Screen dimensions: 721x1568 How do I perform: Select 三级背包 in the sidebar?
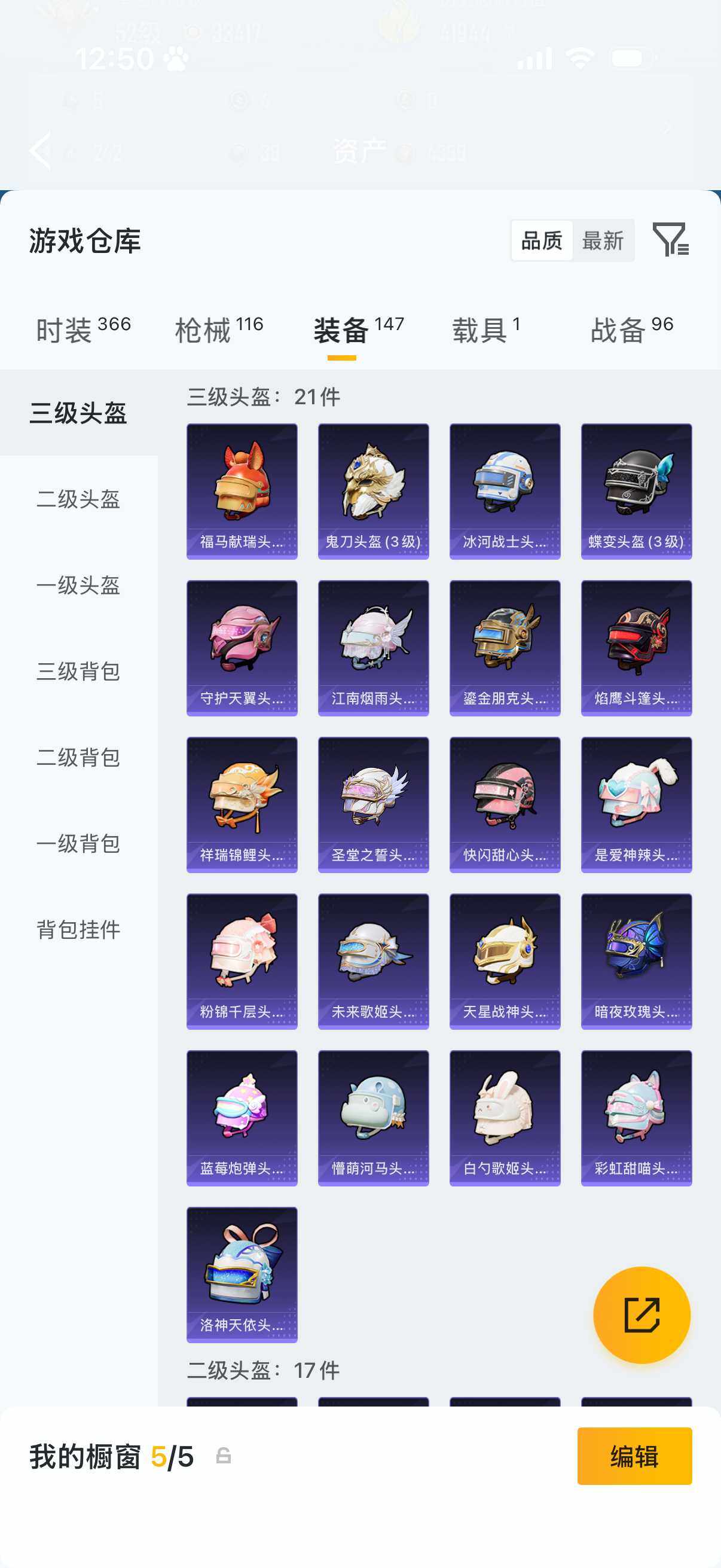(x=78, y=672)
